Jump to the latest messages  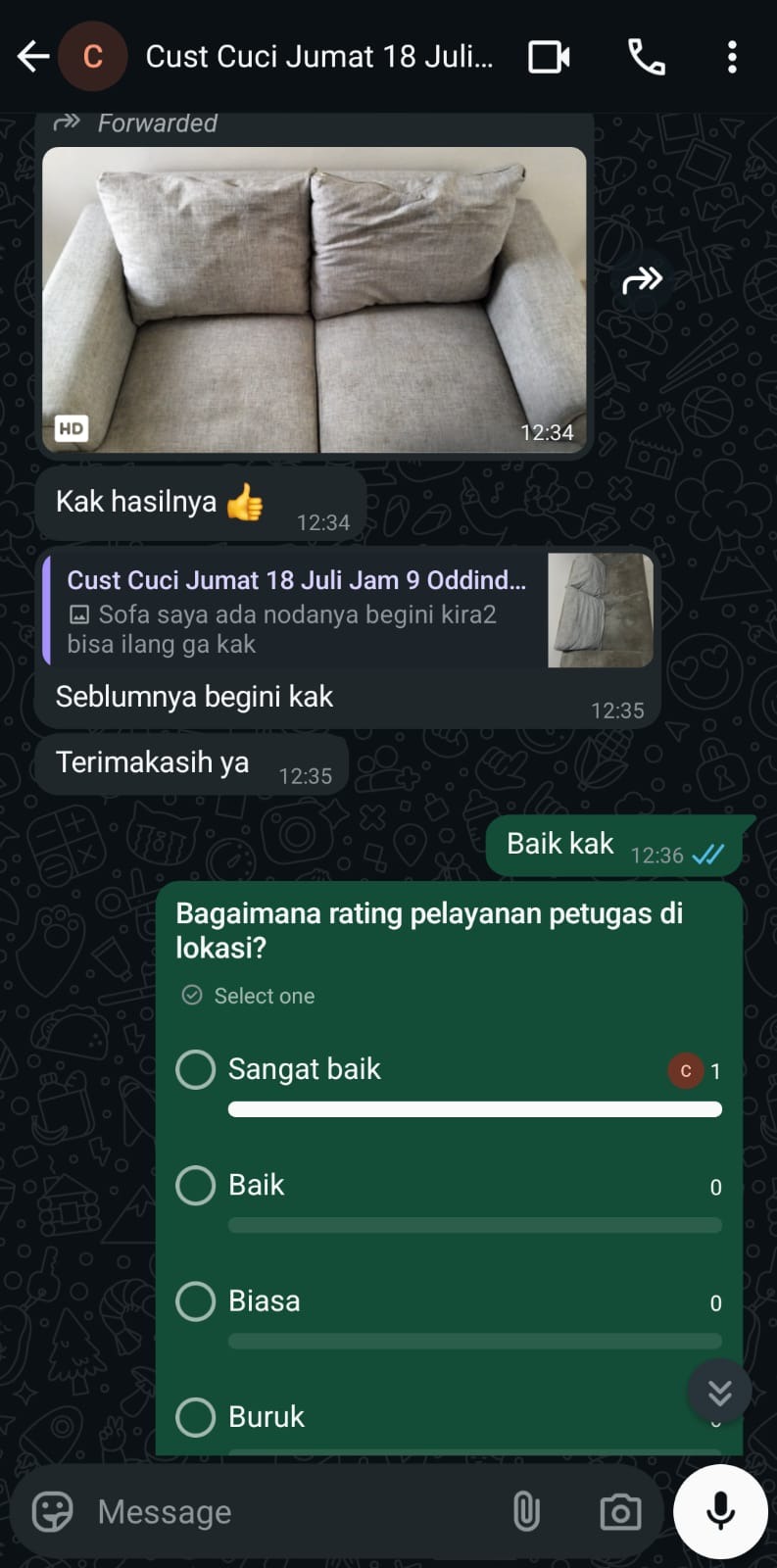719,1392
